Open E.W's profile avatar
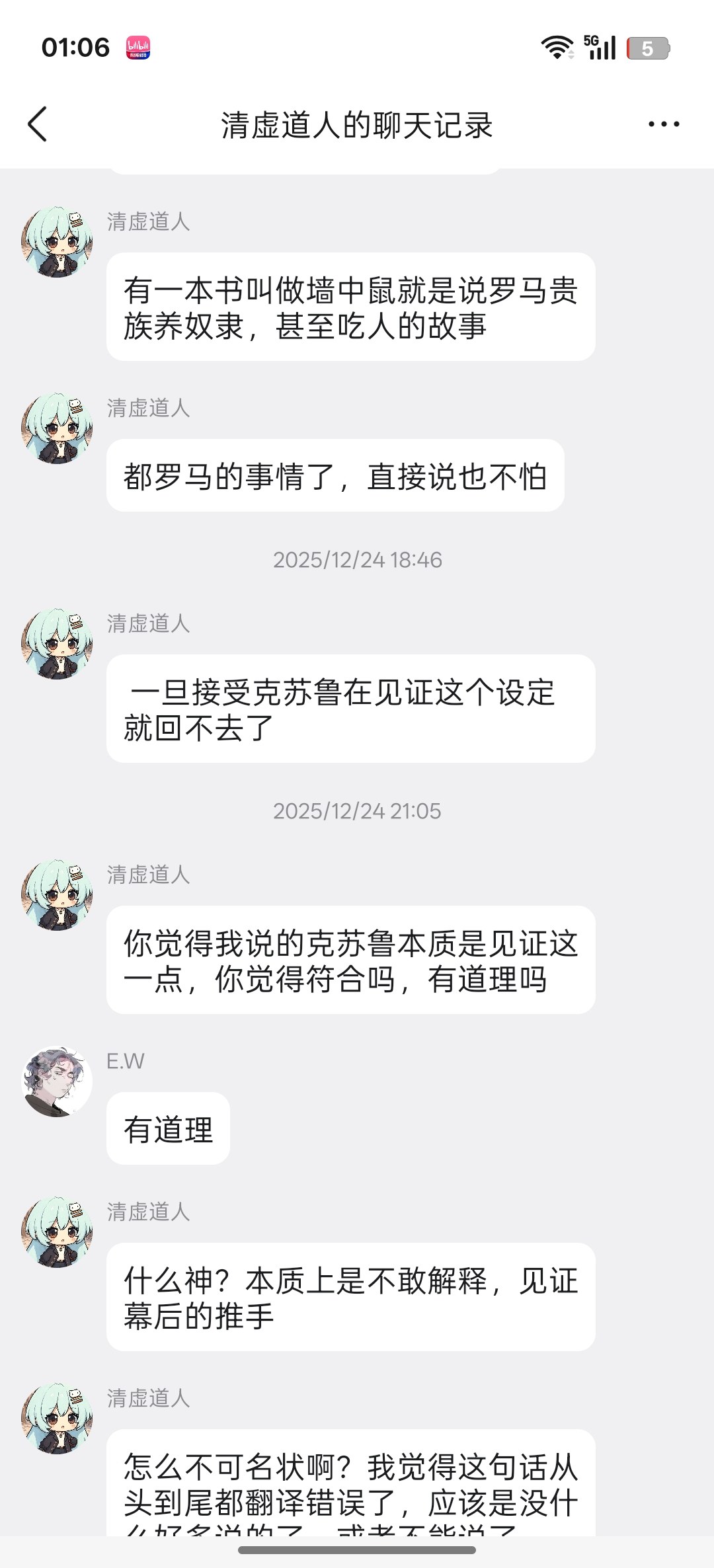The image size is (714, 1568). coord(58,1081)
